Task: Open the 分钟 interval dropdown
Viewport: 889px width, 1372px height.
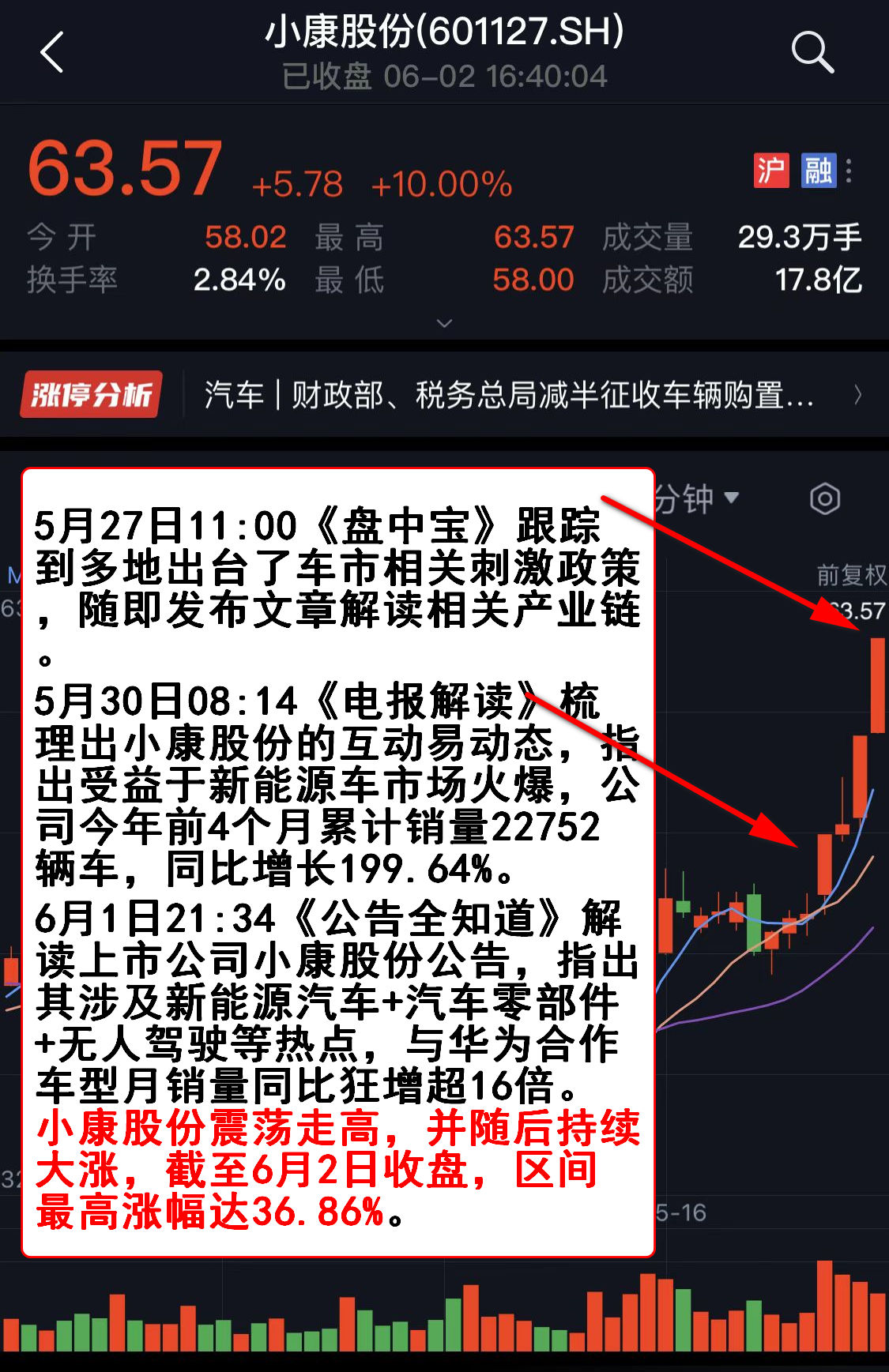Action: (x=697, y=498)
